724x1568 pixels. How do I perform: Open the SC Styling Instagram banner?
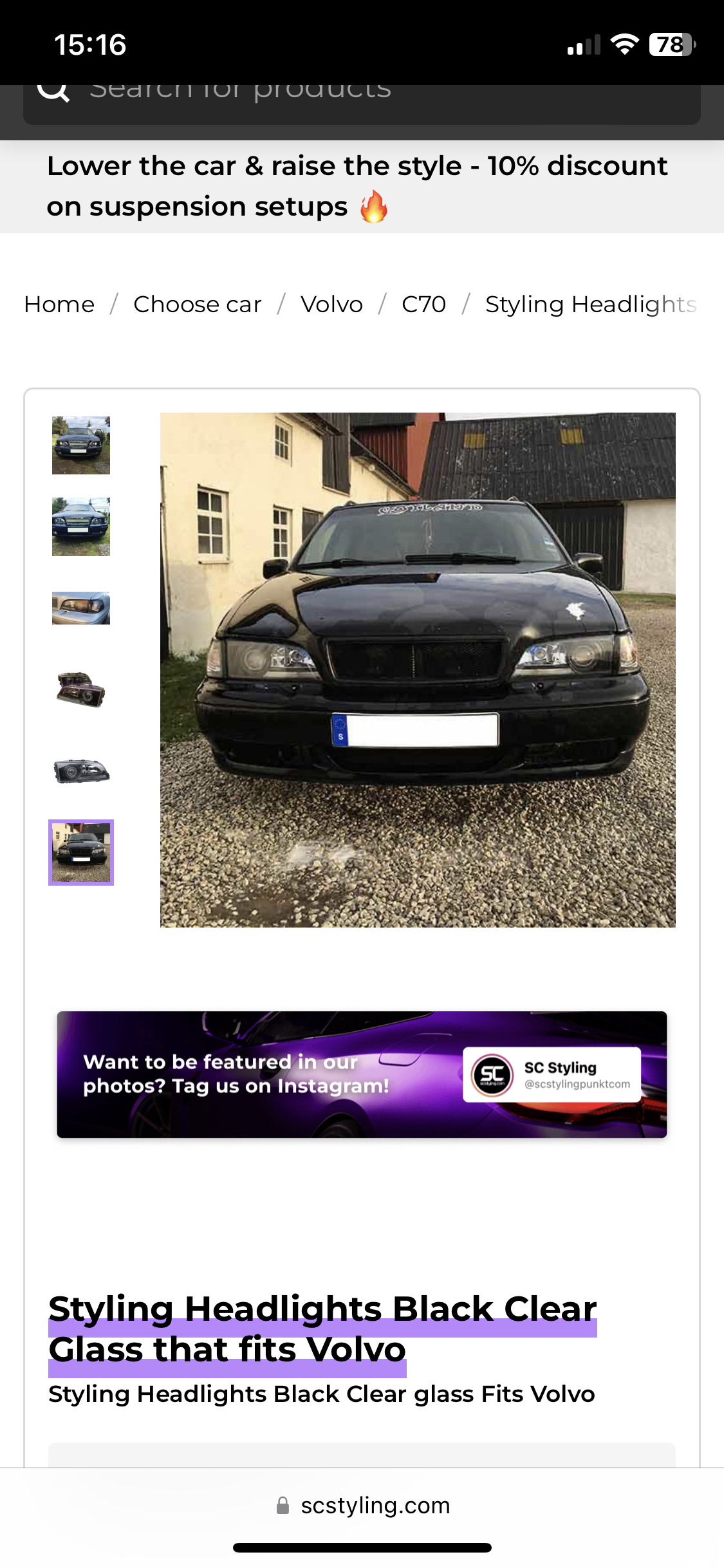[x=362, y=1074]
